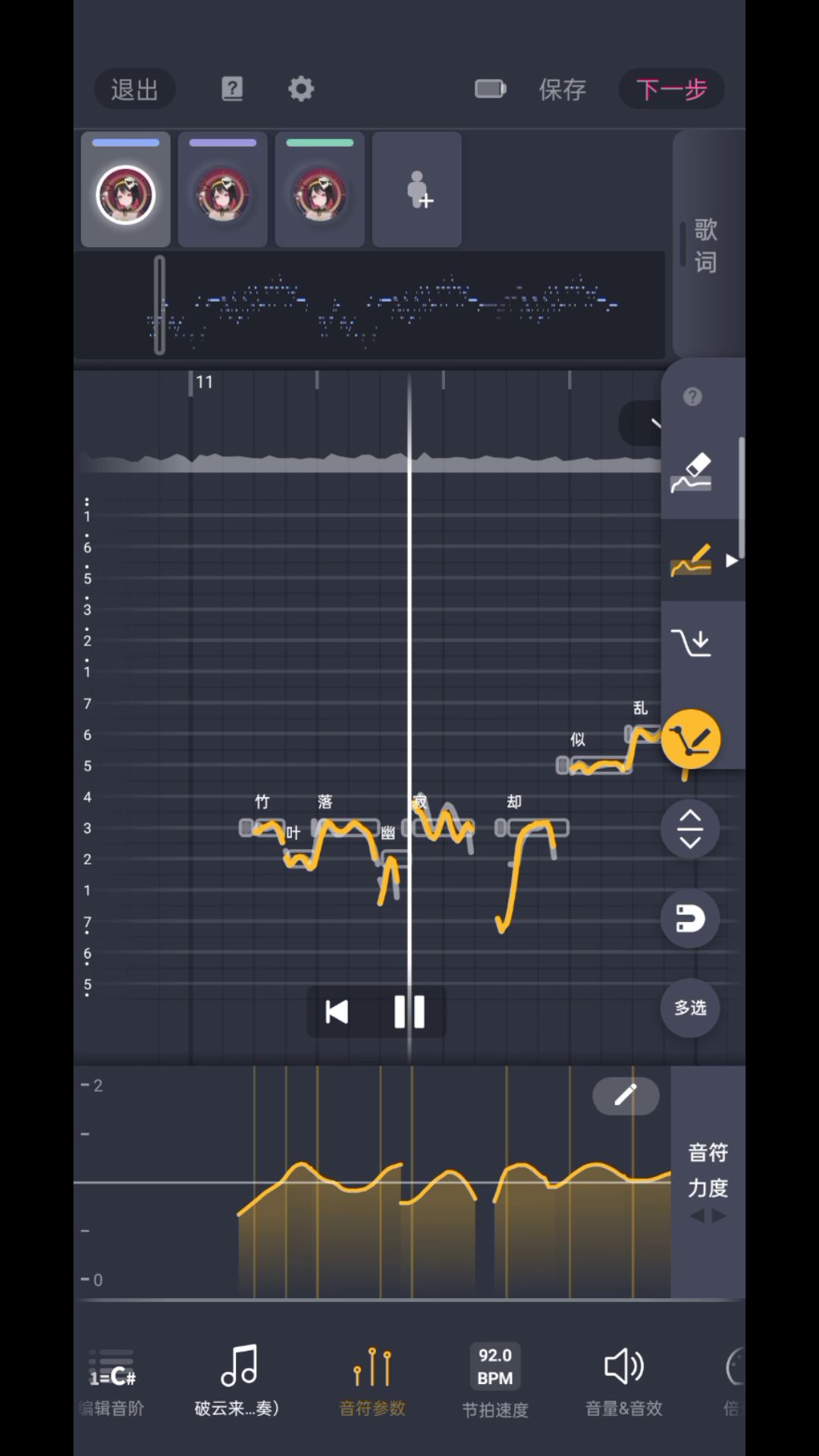Tap the yellow pitch edit mode button
Image resolution: width=819 pixels, height=1456 pixels.
coord(691,739)
